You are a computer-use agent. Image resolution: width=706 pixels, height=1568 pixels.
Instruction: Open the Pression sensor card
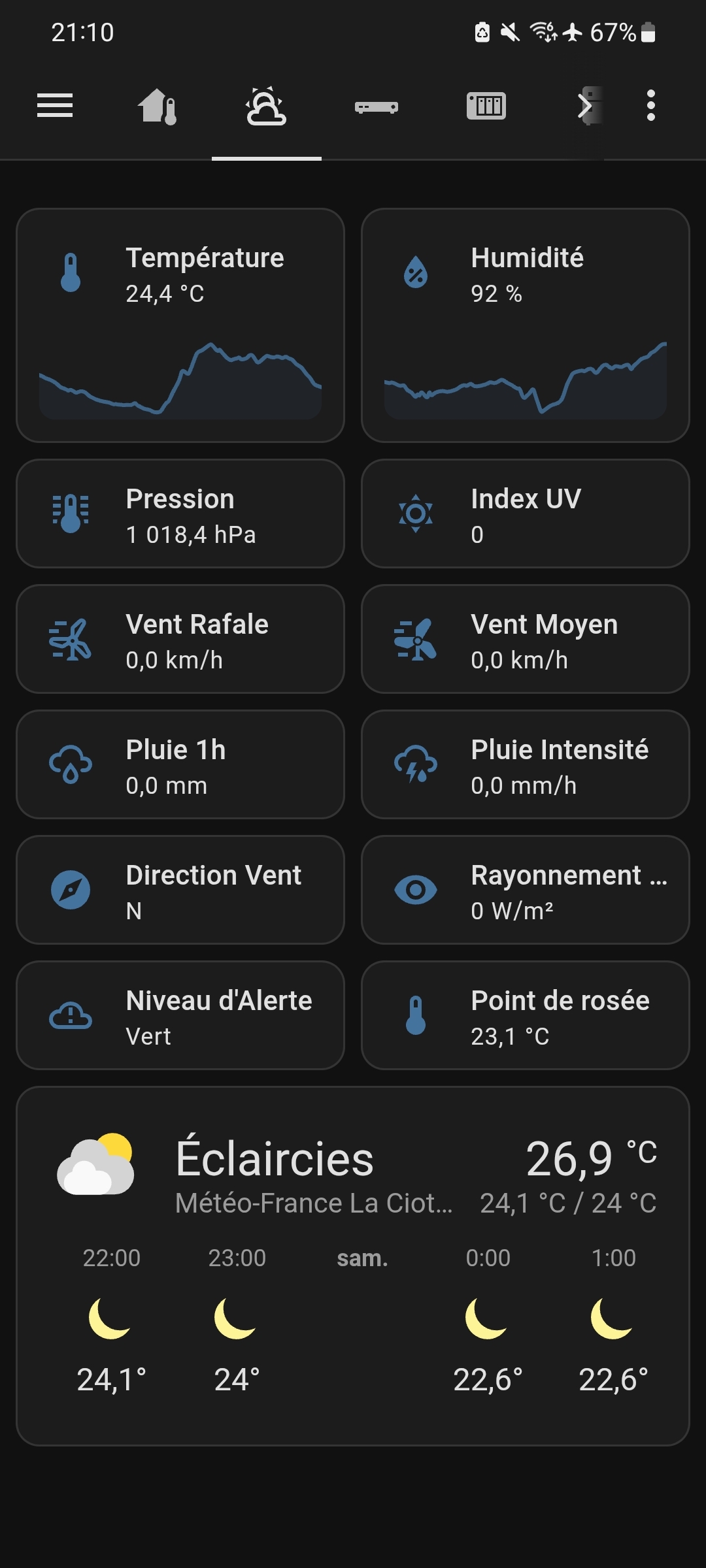180,514
